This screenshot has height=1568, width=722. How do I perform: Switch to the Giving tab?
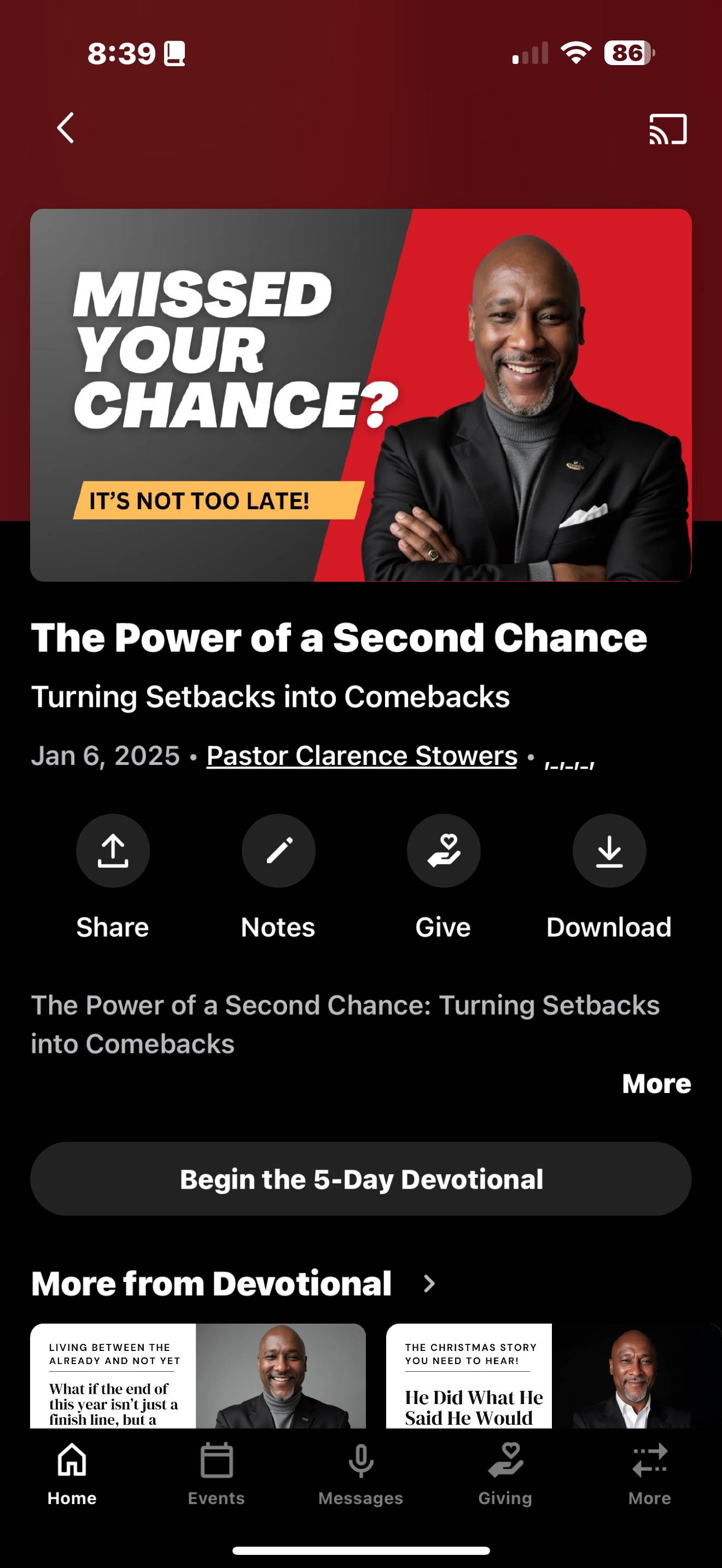tap(505, 1473)
